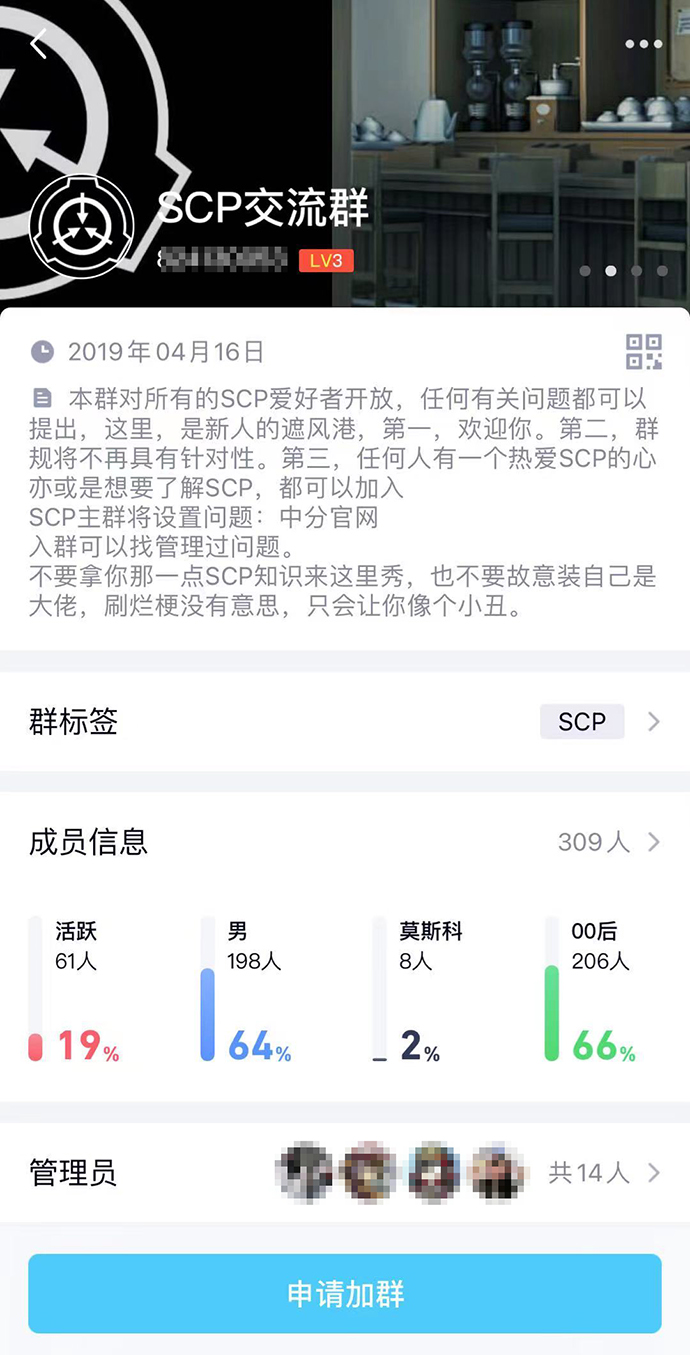690x1355 pixels.
Task: Show the group QR code
Action: (x=643, y=352)
